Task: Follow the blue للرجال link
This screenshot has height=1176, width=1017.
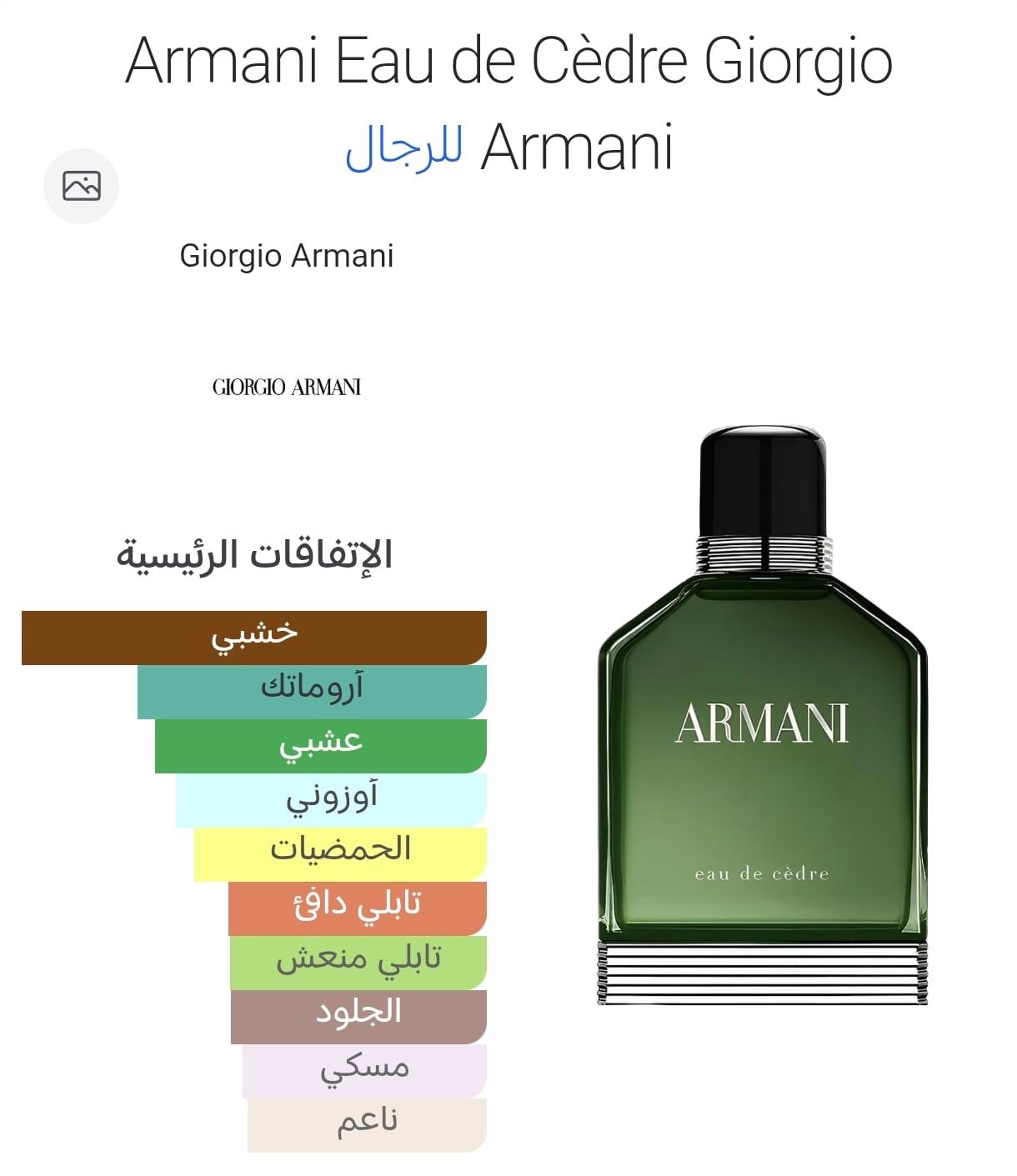Action: pos(404,148)
